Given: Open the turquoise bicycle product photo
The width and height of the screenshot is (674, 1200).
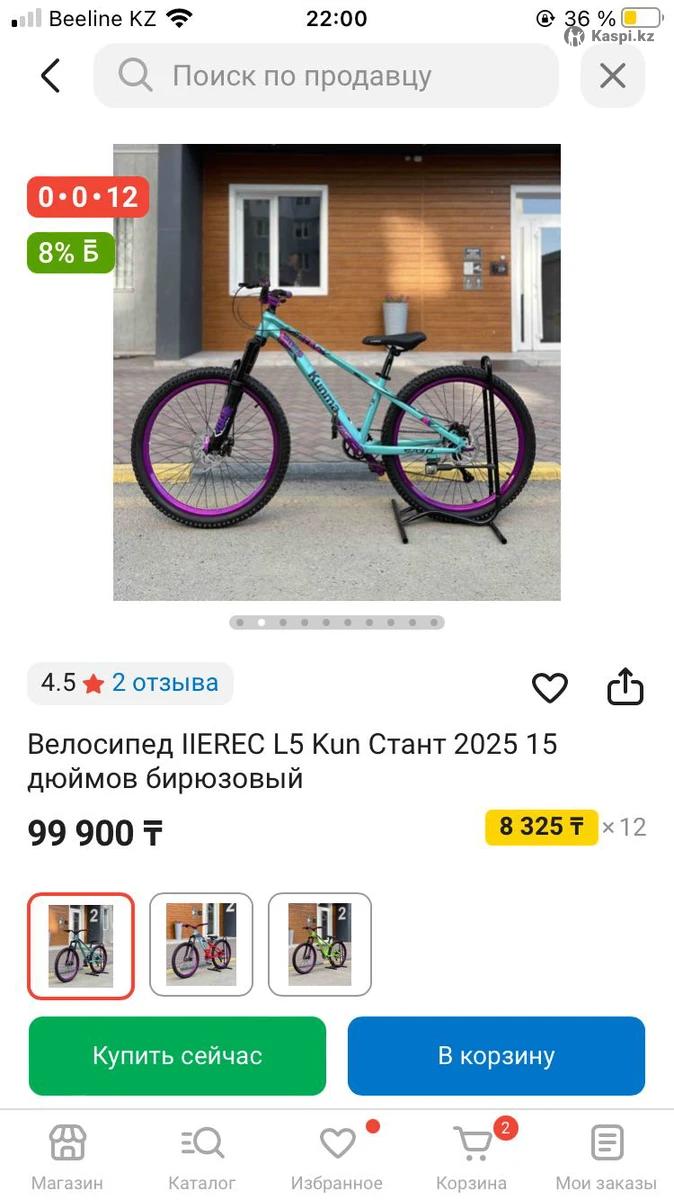Looking at the screenshot, I should (336, 372).
